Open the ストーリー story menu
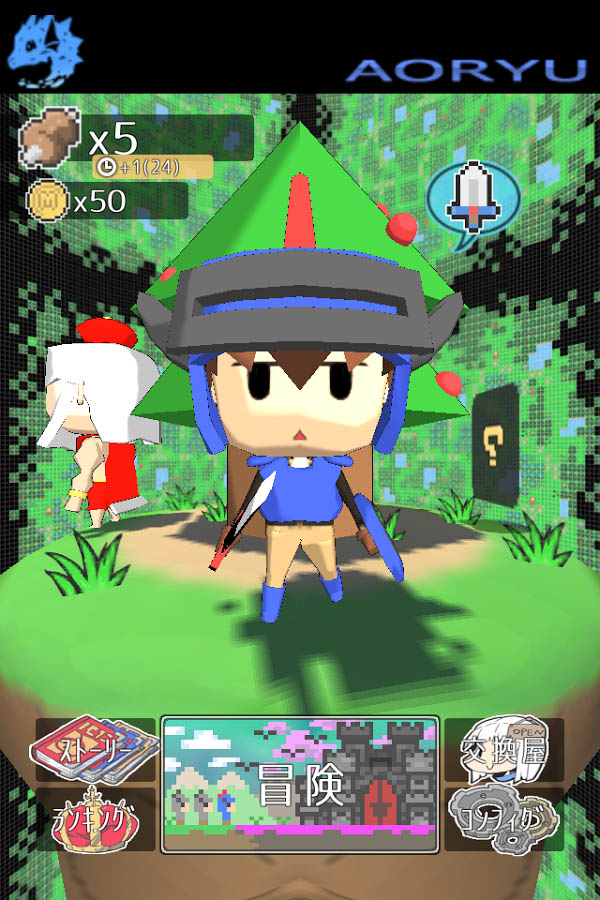 coord(95,750)
